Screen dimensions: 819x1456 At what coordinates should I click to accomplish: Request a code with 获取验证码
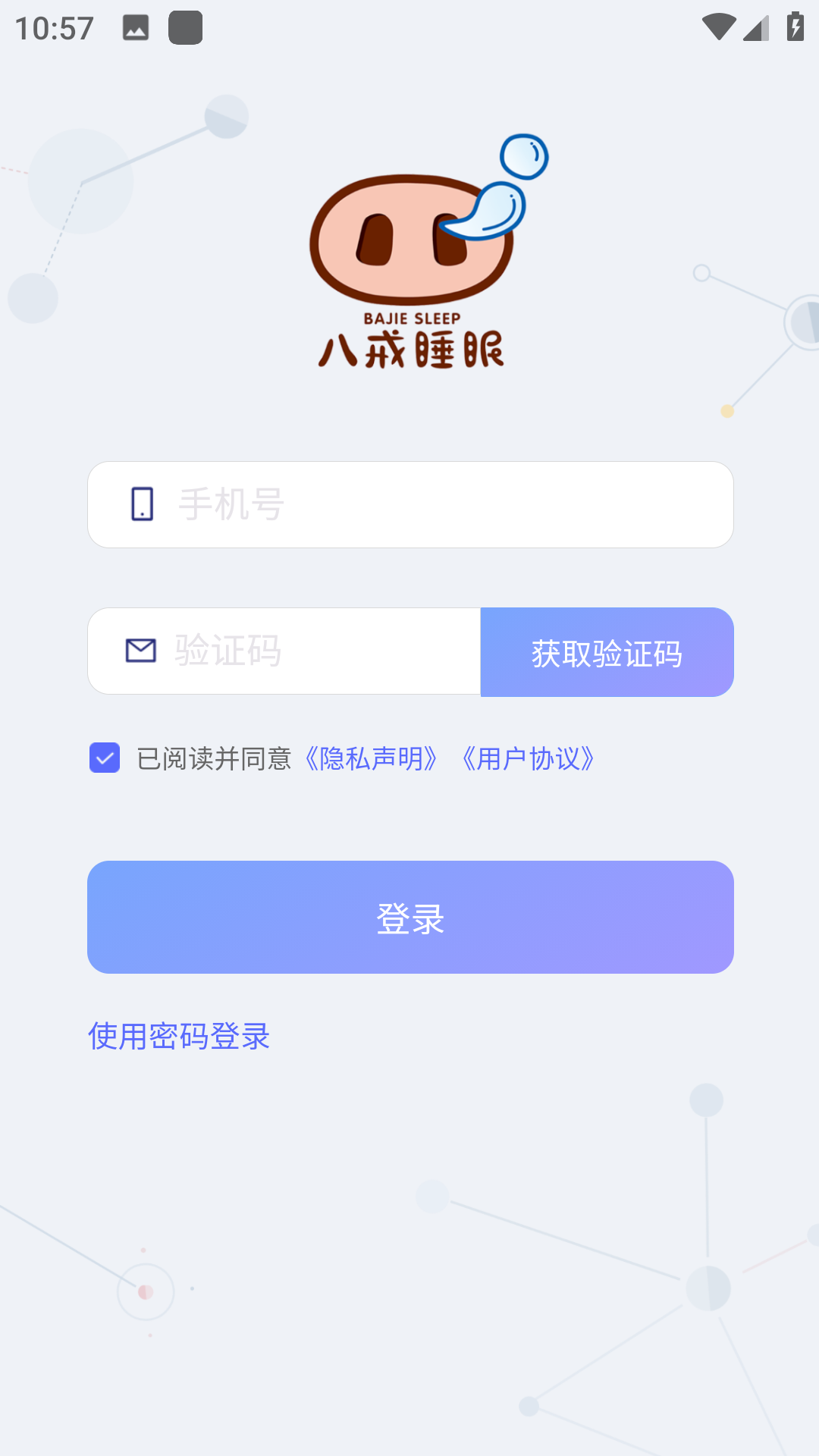607,652
